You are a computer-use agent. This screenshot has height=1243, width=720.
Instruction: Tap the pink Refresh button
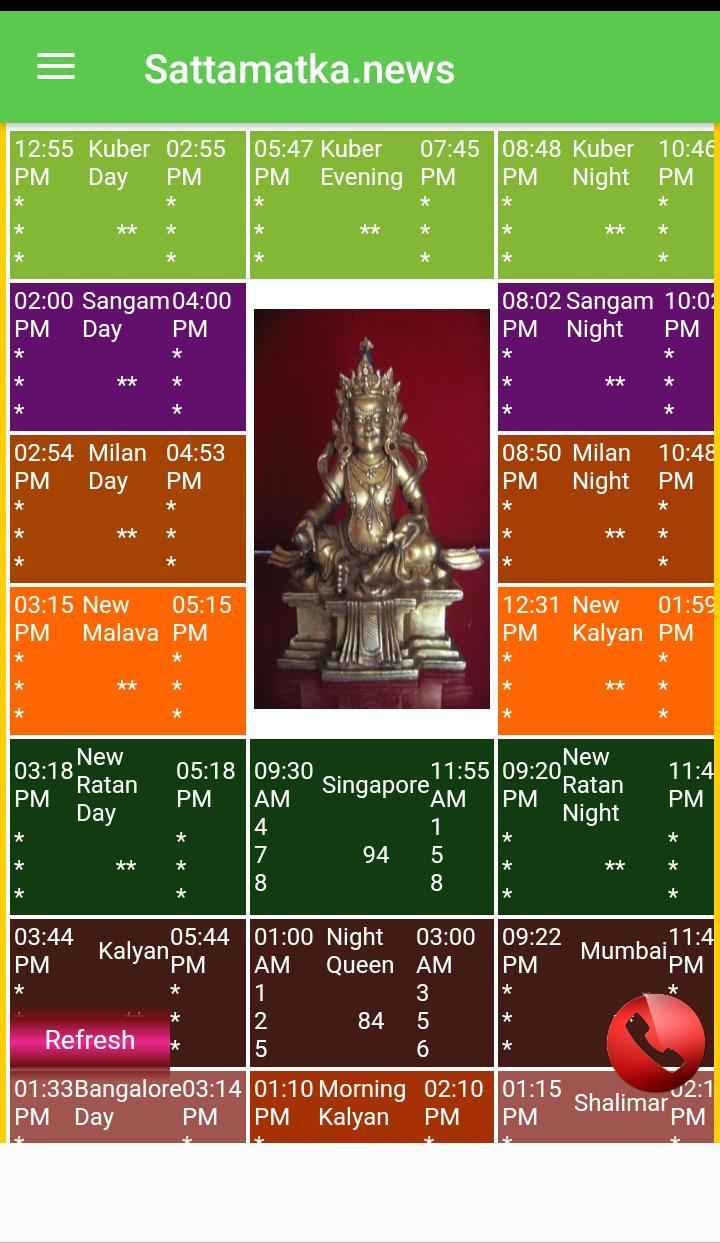[x=90, y=1040]
